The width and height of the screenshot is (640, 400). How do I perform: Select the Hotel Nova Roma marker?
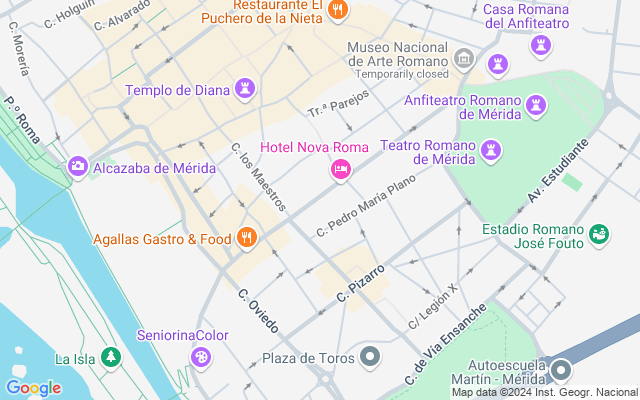coord(340,171)
